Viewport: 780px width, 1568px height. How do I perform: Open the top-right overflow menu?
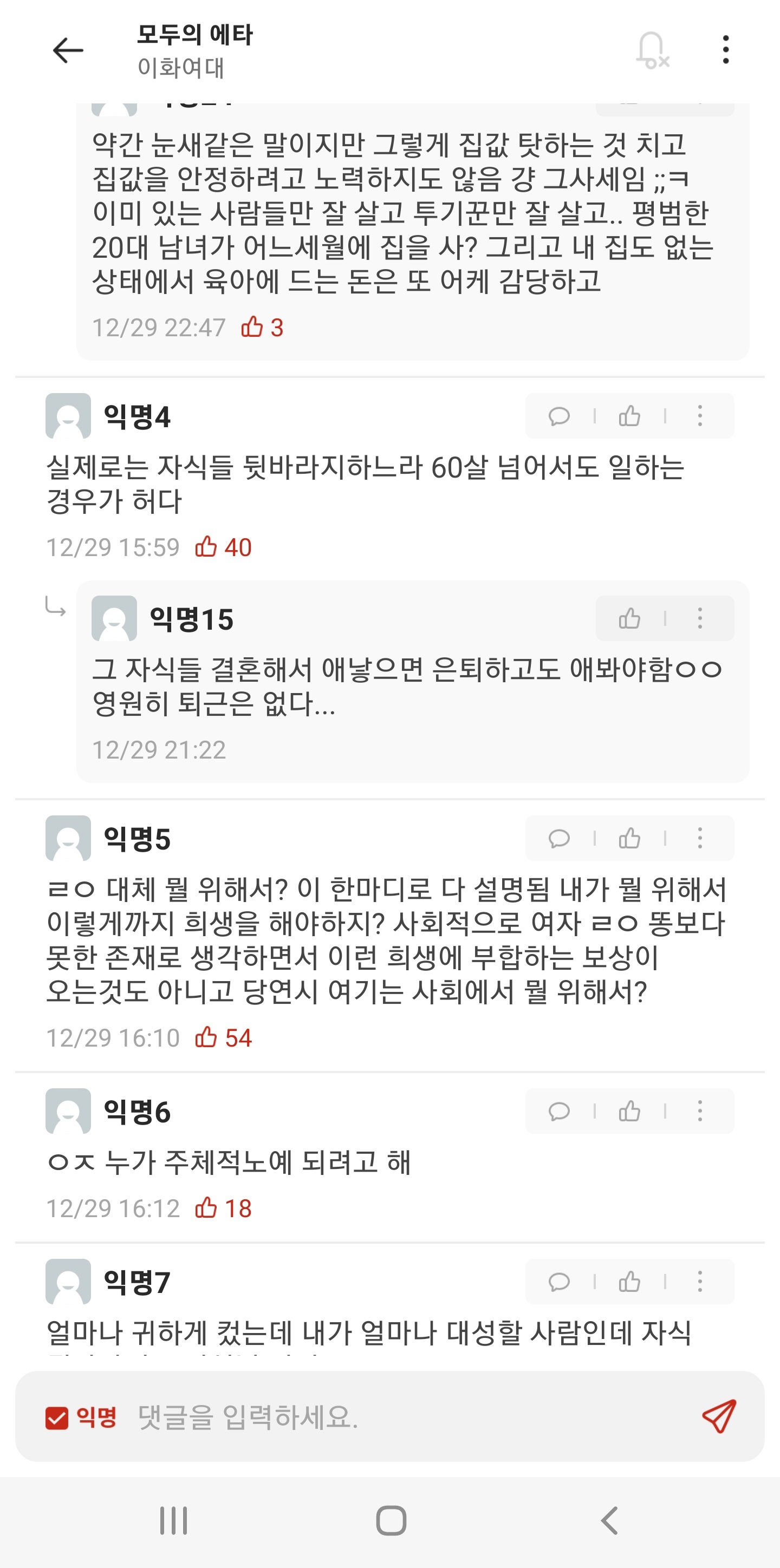[725, 50]
